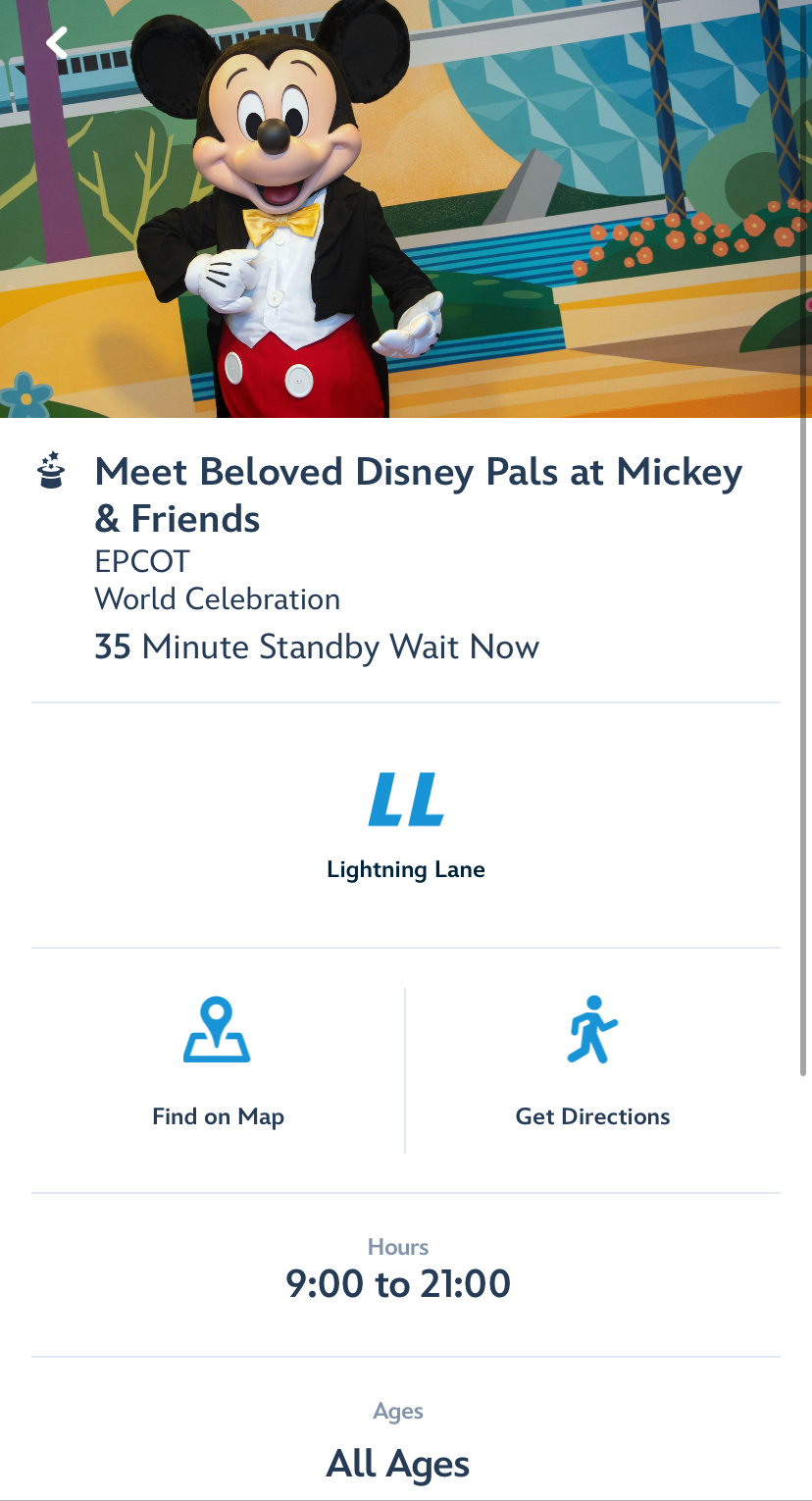Viewport: 812px width, 1501px height.
Task: Go back using the top-left arrow
Action: (x=57, y=42)
